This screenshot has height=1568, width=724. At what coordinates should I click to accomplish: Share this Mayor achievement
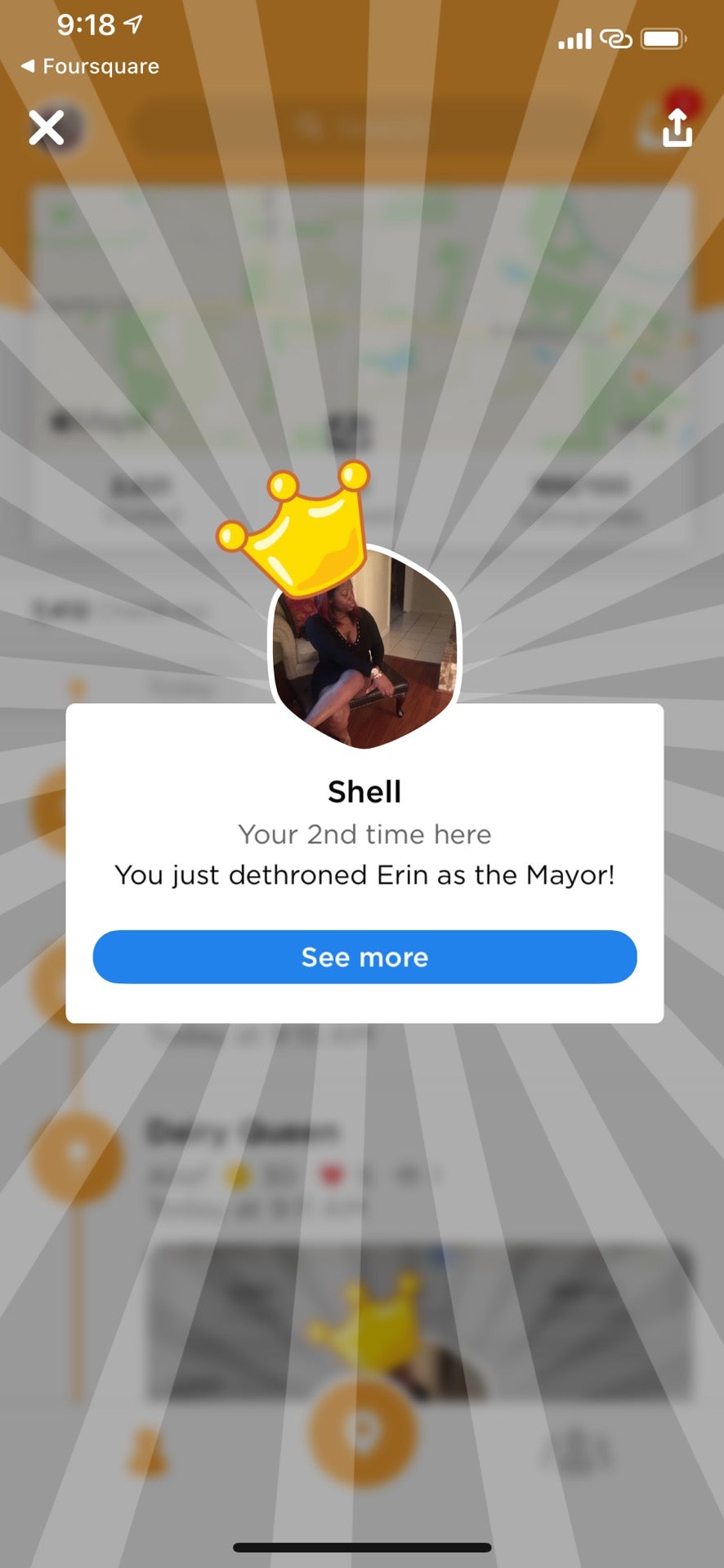677,128
